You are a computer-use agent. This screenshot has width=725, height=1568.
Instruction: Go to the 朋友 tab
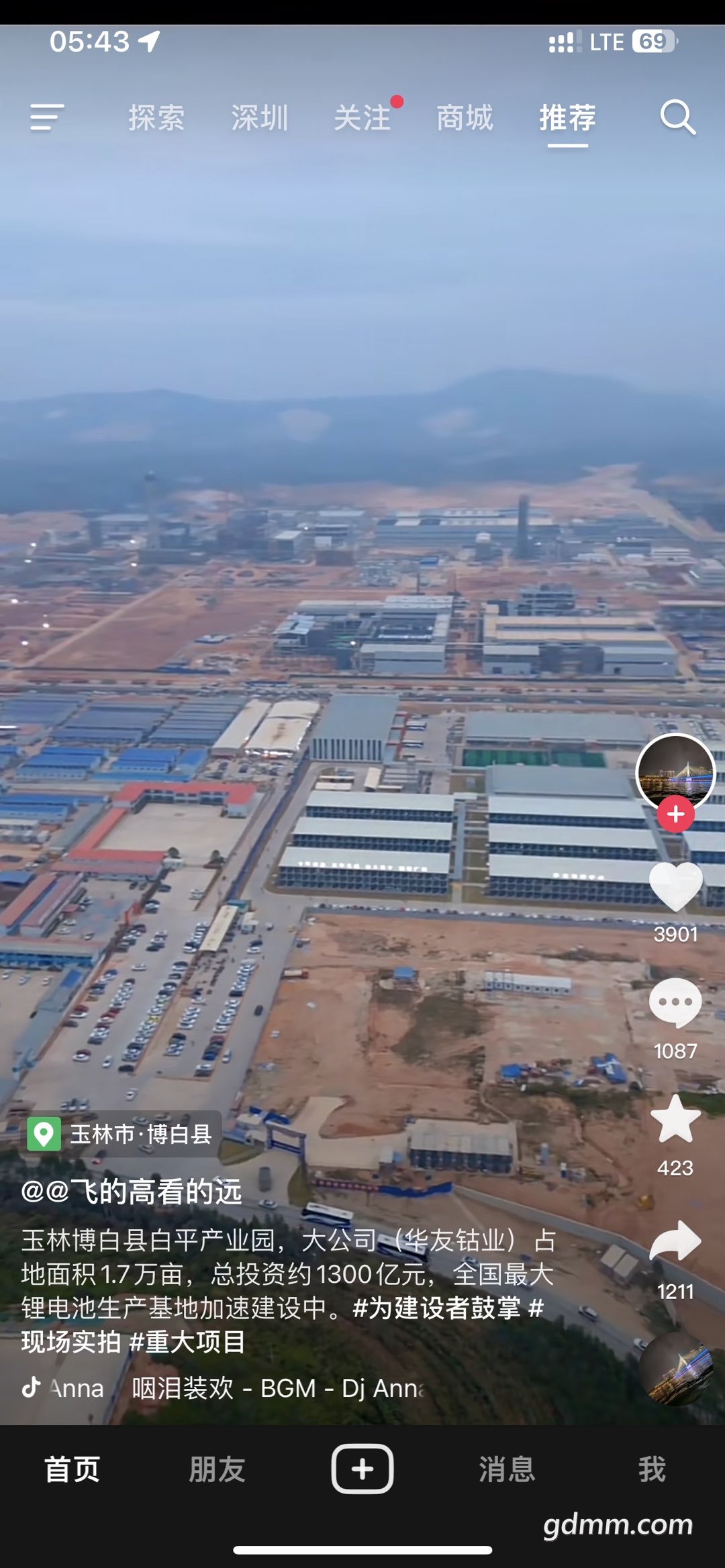coord(217,1469)
